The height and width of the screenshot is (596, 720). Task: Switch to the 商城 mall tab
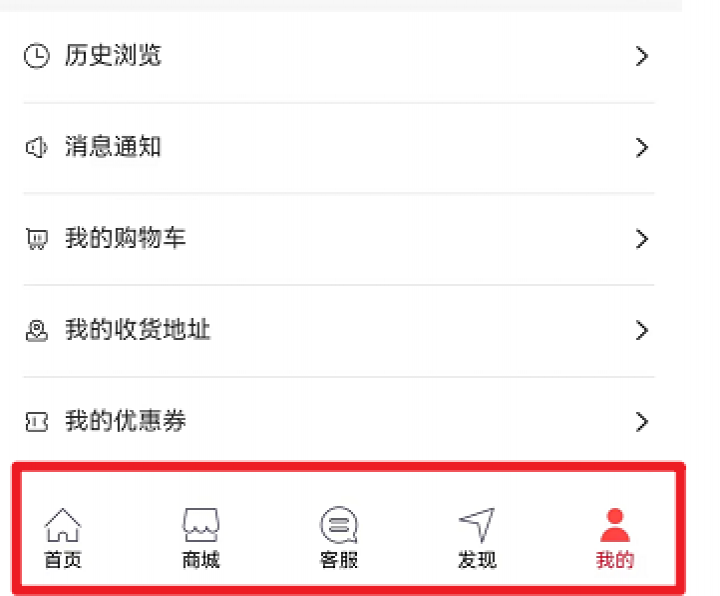click(201, 538)
